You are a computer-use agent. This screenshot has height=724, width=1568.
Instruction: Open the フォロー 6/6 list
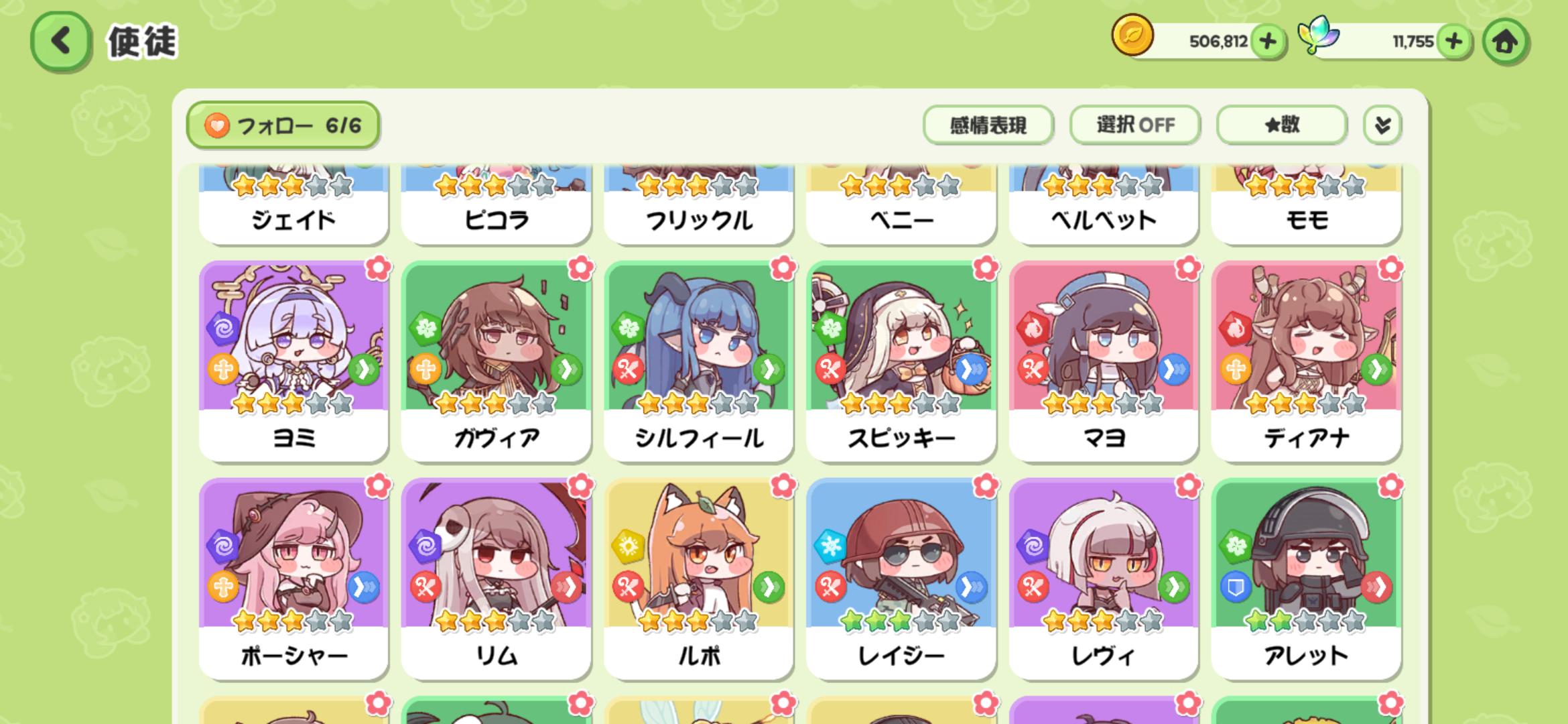pyautogui.click(x=283, y=125)
